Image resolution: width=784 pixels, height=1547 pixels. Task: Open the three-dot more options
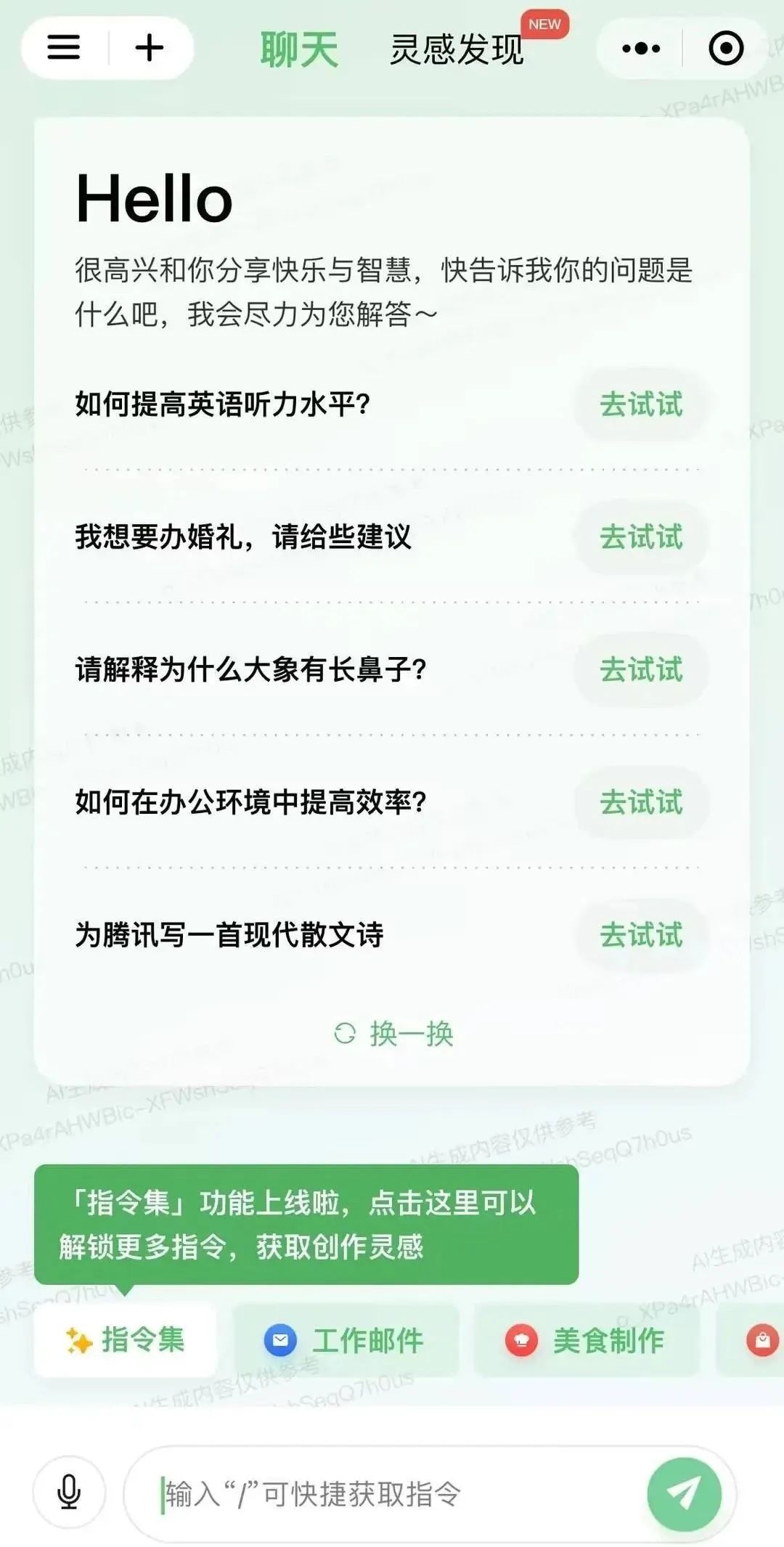click(641, 49)
